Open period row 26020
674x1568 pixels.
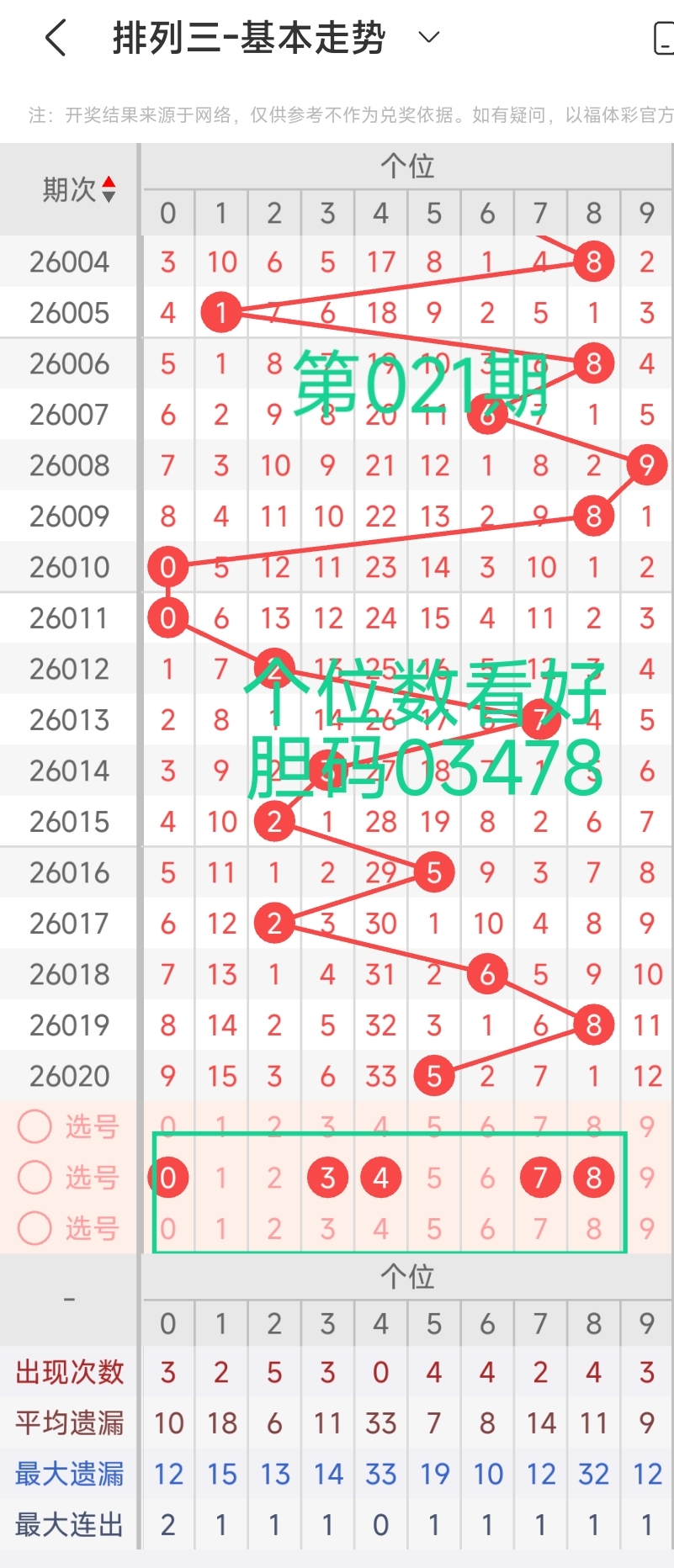[x=70, y=1075]
